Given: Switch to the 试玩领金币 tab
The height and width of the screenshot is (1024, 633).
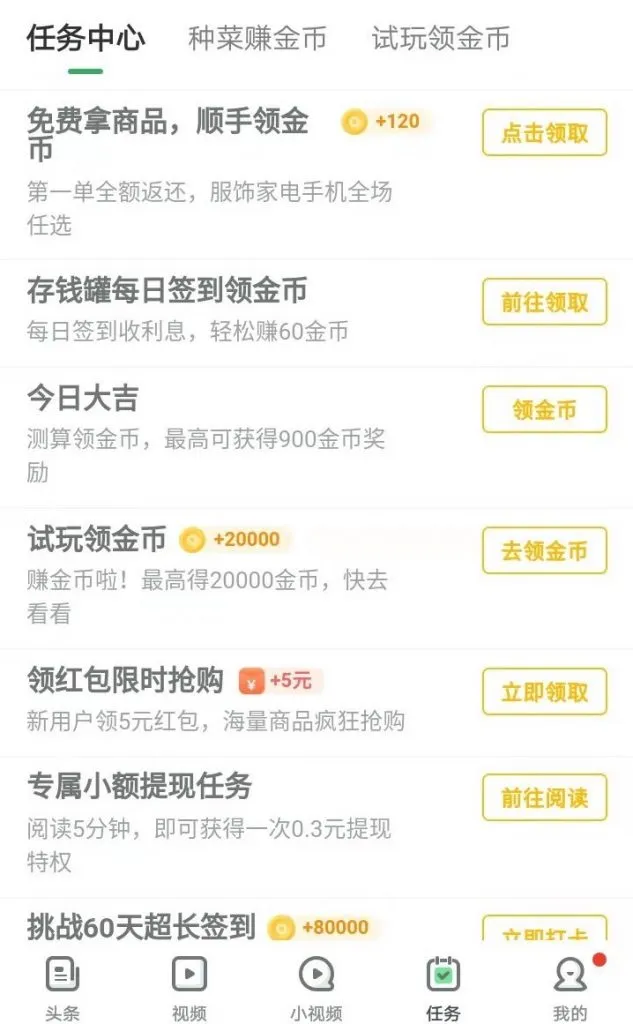Looking at the screenshot, I should point(440,39).
